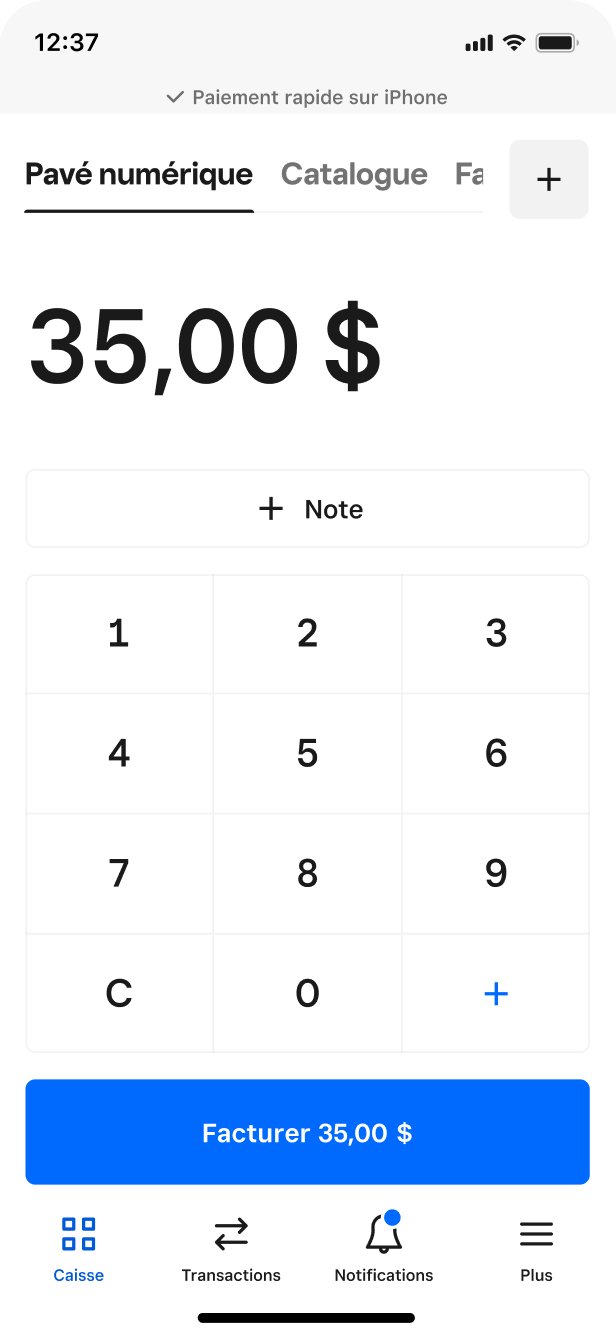Viewport: 616px width, 1334px height.
Task: Tap keypad digit 6
Action: (x=496, y=754)
